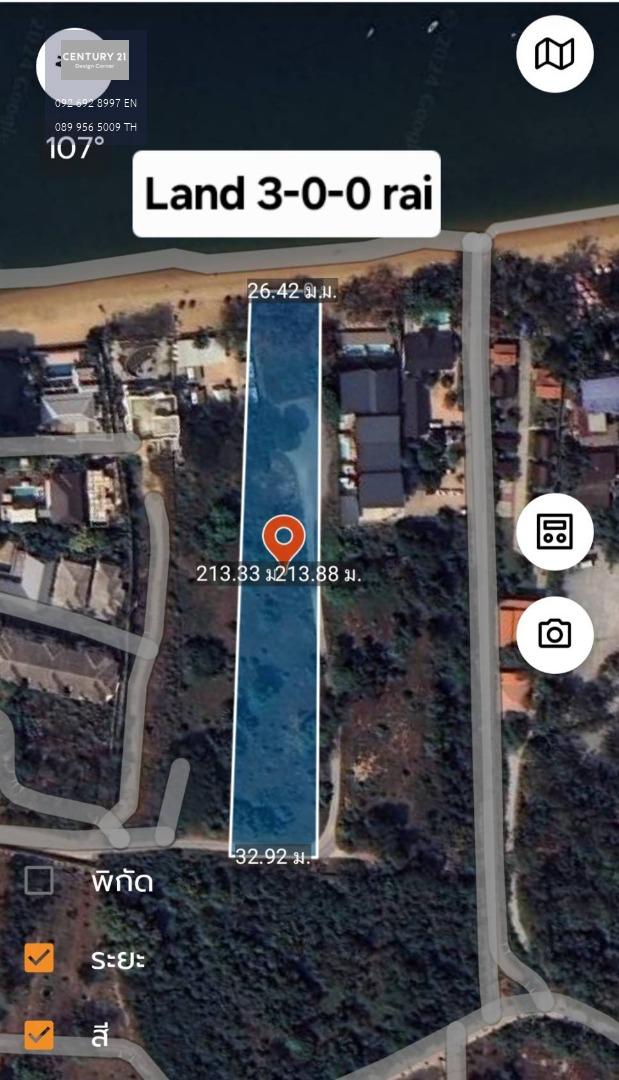Tap the calculator-style tool icon above the camera
This screenshot has width=619, height=1080.
[x=554, y=532]
